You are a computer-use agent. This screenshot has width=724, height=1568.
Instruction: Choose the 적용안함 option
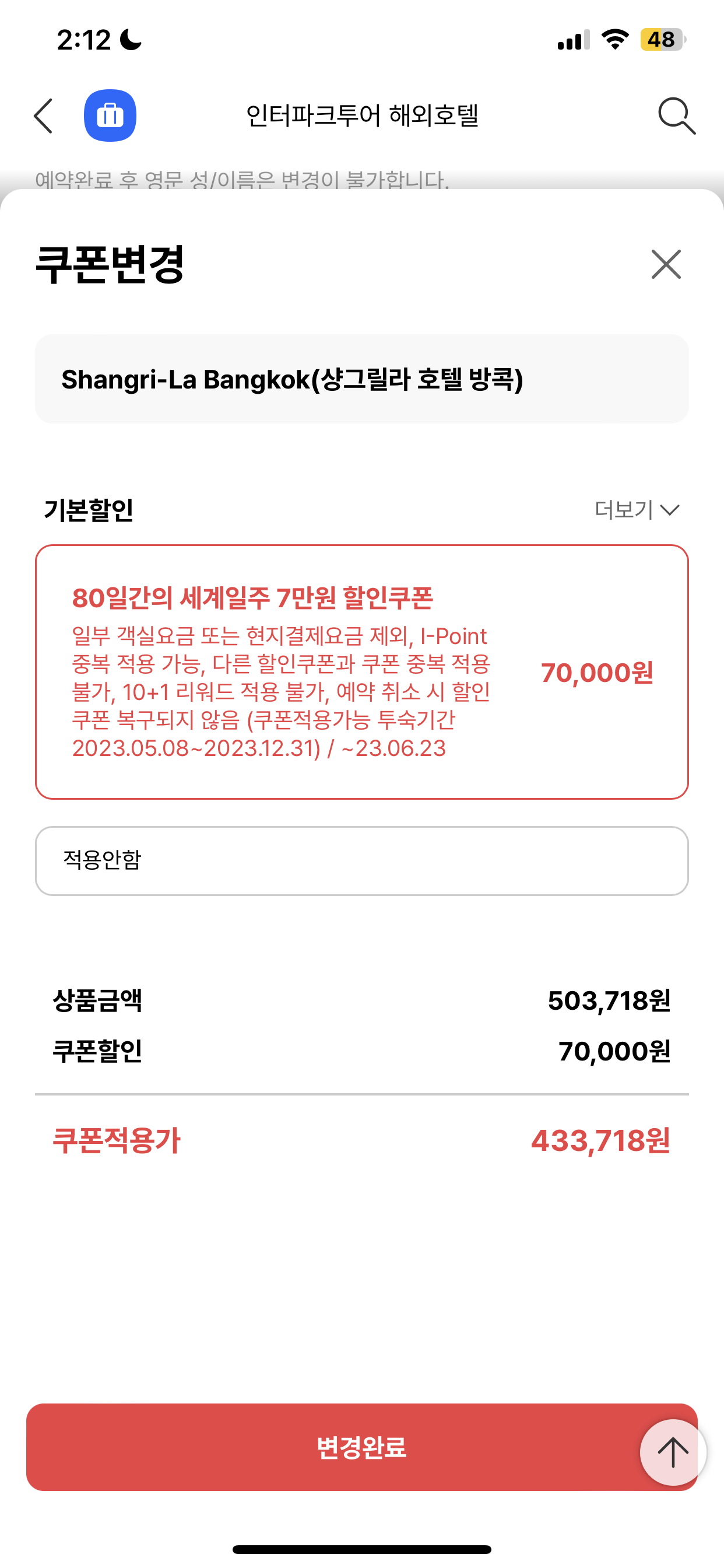point(362,860)
